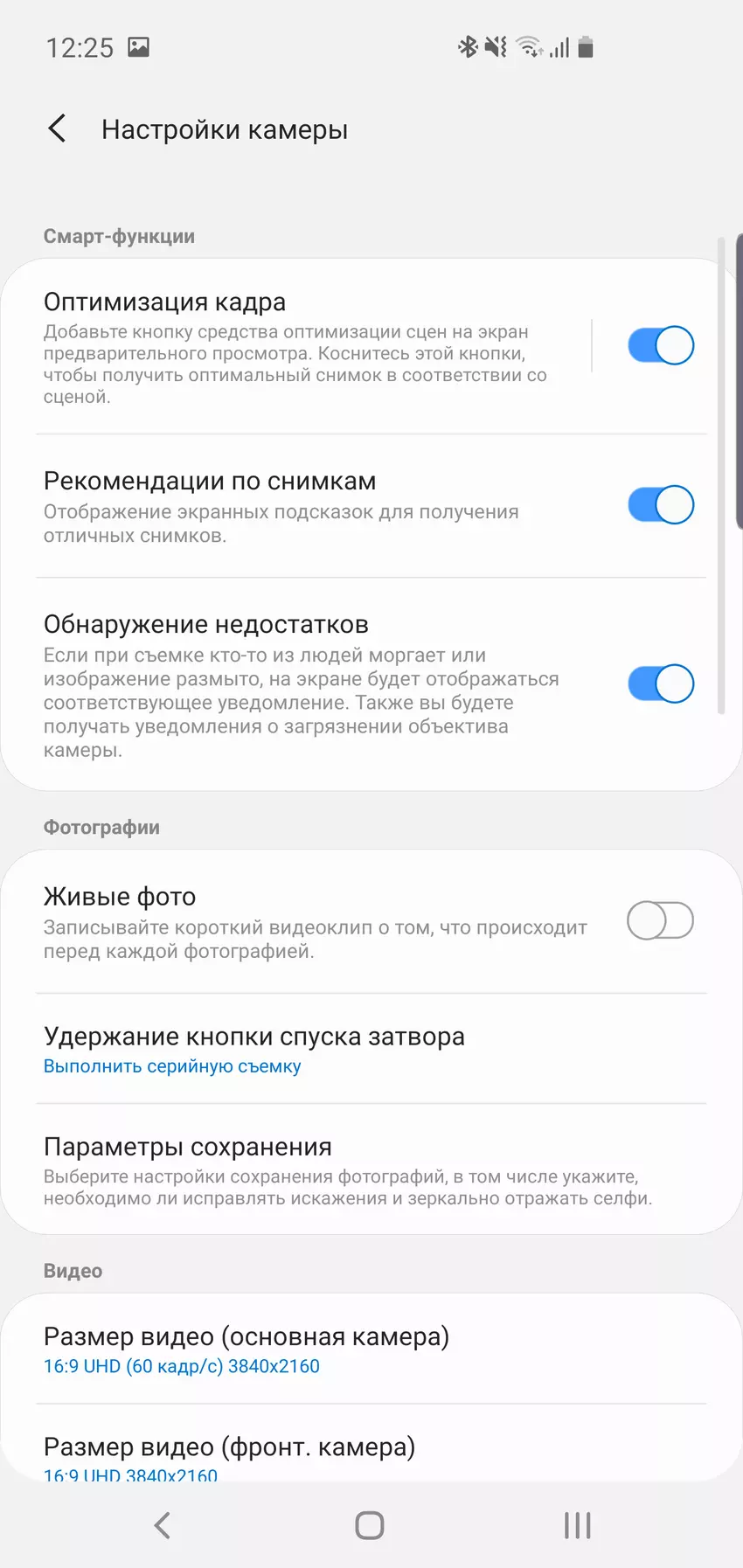
Task: Enable Живые фото switch
Action: (x=661, y=920)
